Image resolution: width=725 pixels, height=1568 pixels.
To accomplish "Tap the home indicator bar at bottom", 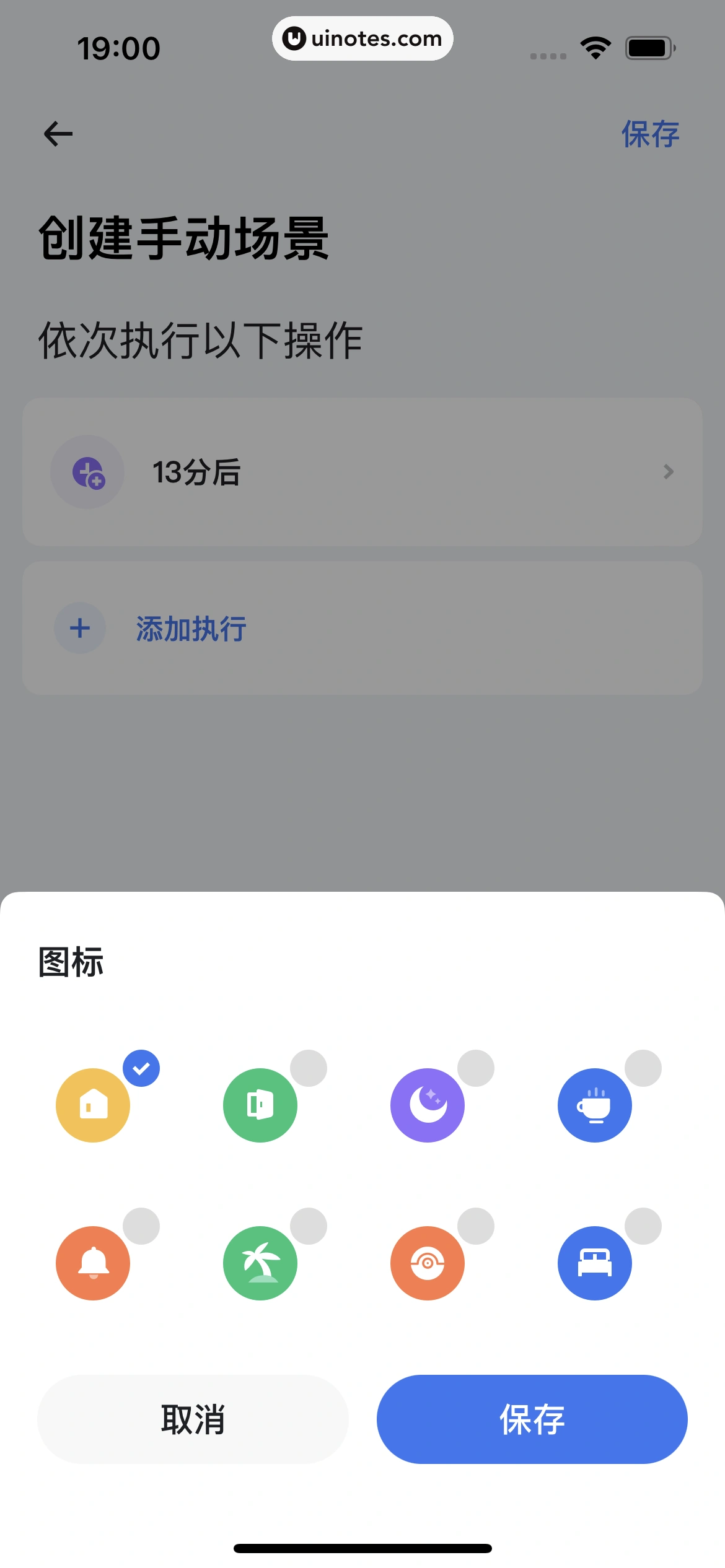I will 362,1544.
